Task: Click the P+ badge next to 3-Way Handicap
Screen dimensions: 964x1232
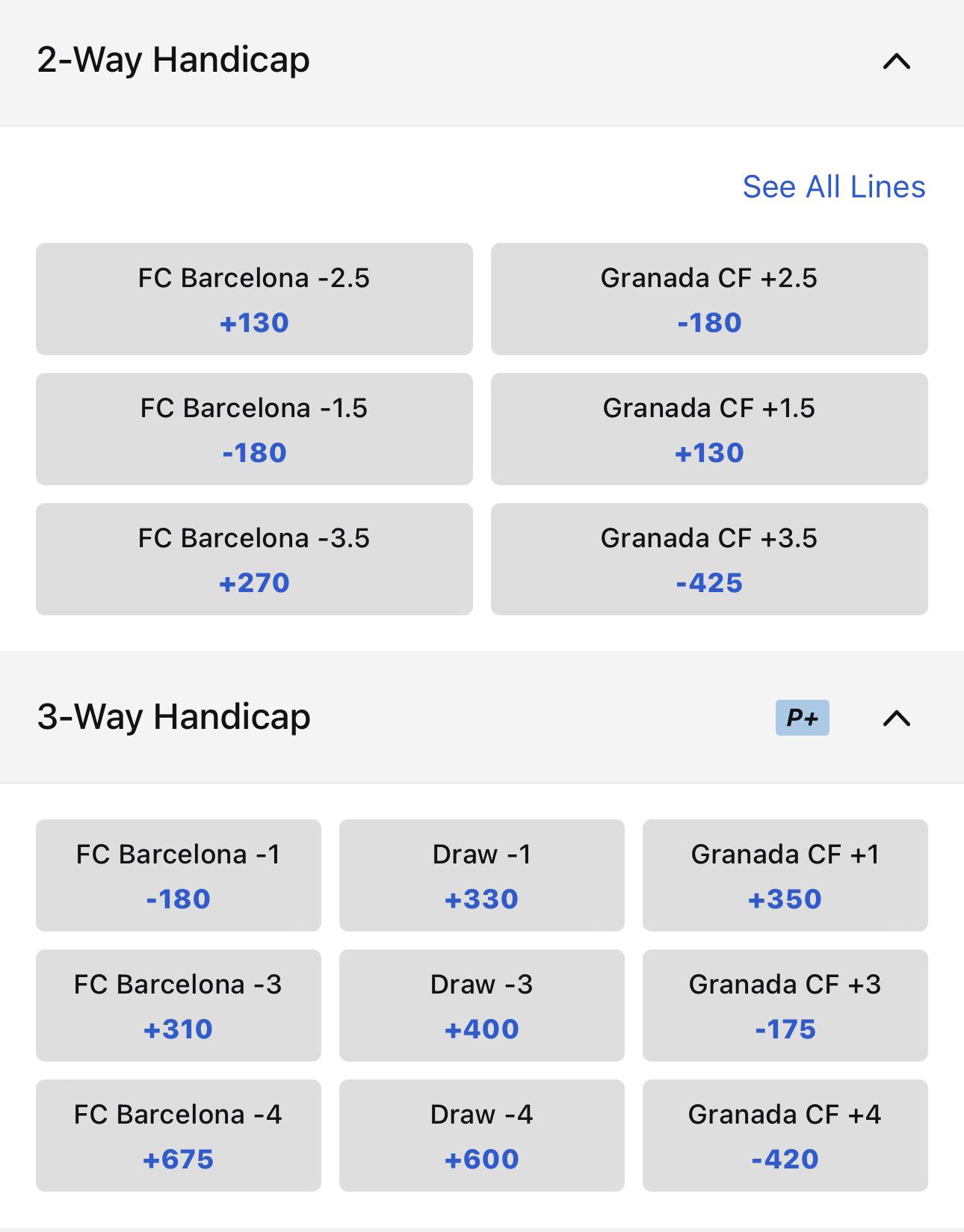Action: (x=802, y=717)
